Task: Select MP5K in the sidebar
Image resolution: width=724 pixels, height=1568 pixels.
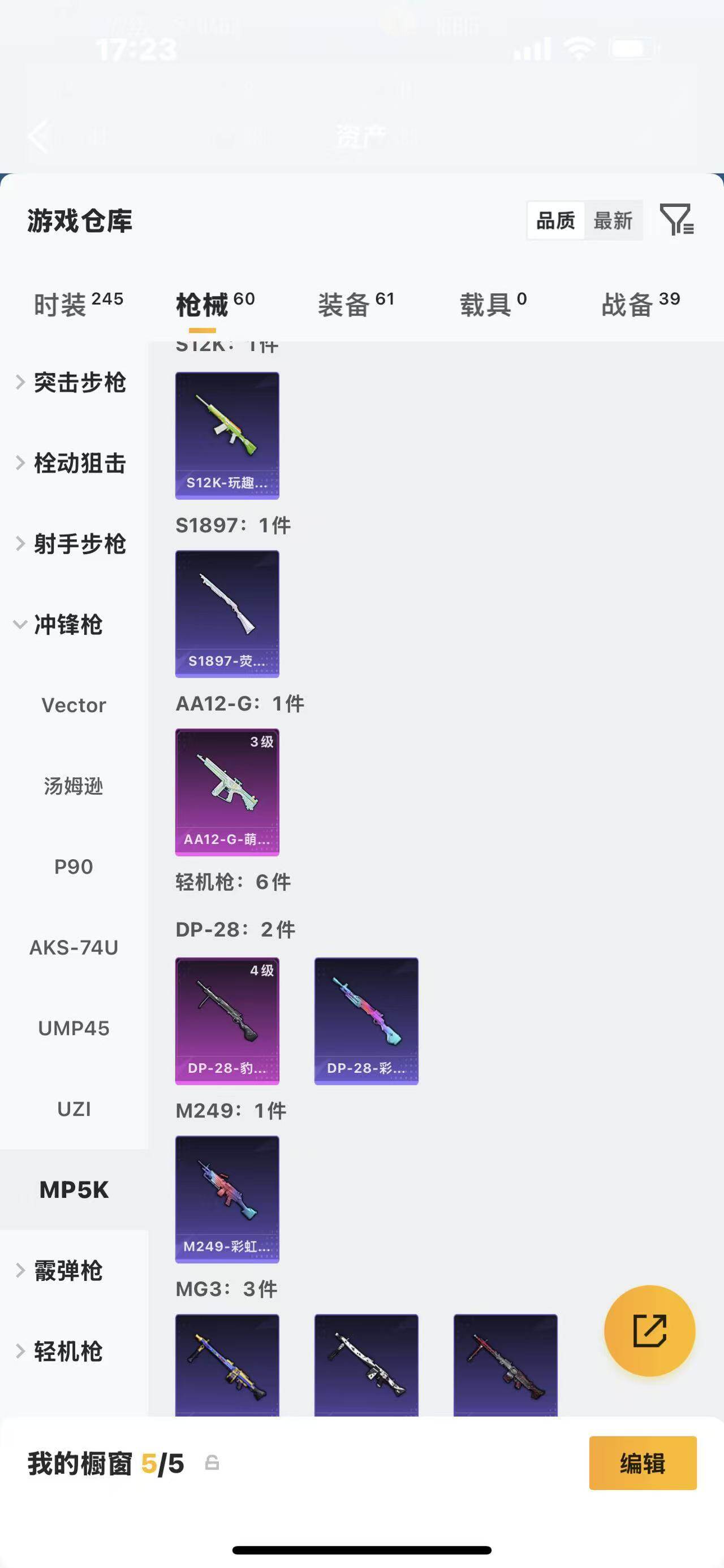Action: coord(73,1190)
